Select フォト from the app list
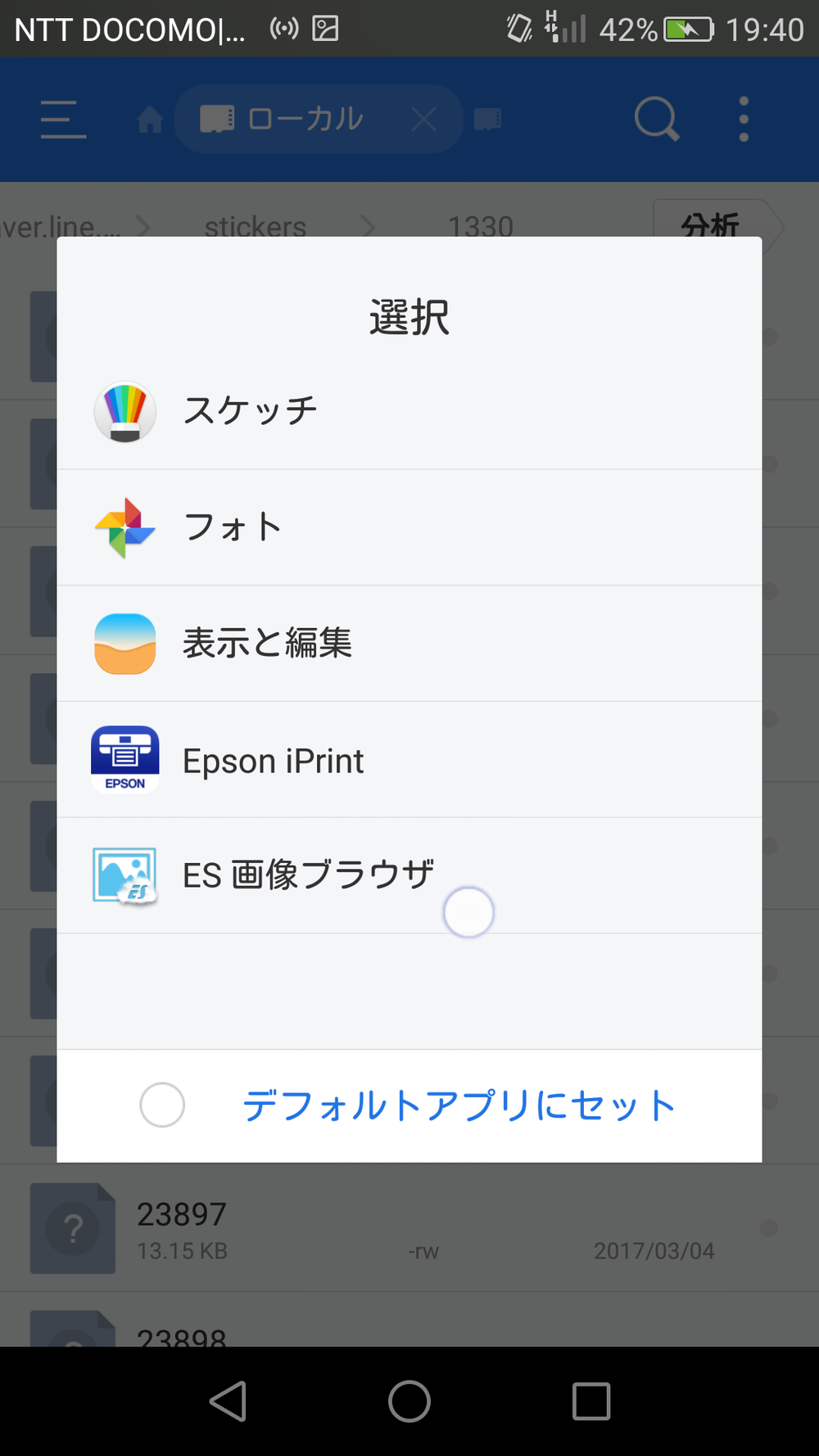The image size is (819, 1456). coord(409,527)
